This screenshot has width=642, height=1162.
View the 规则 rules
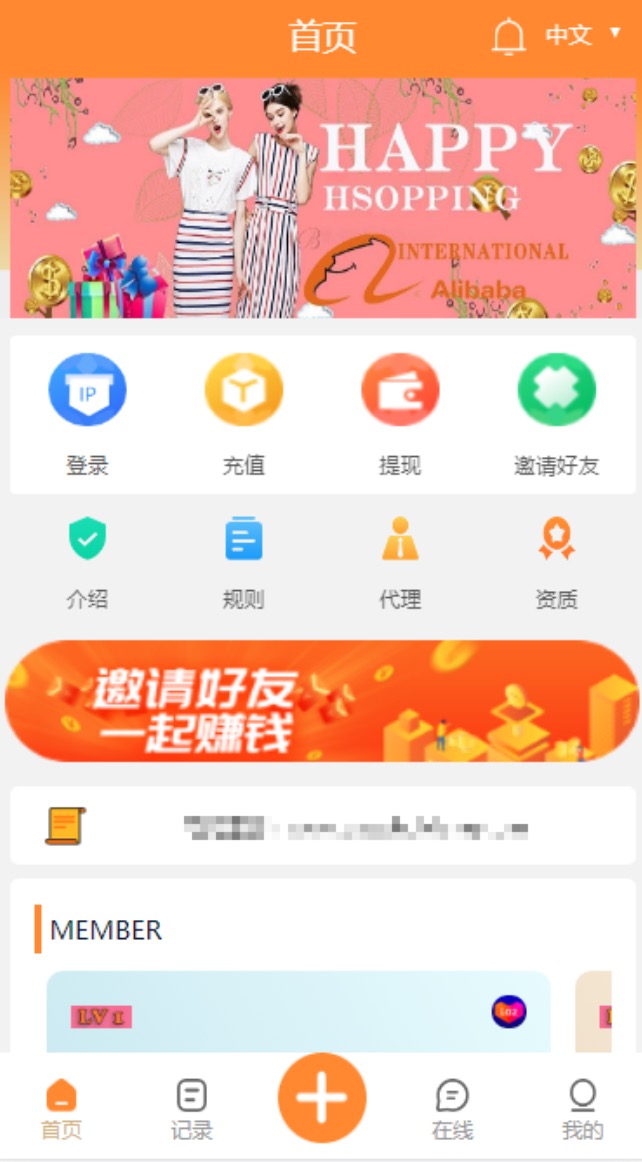tap(243, 562)
